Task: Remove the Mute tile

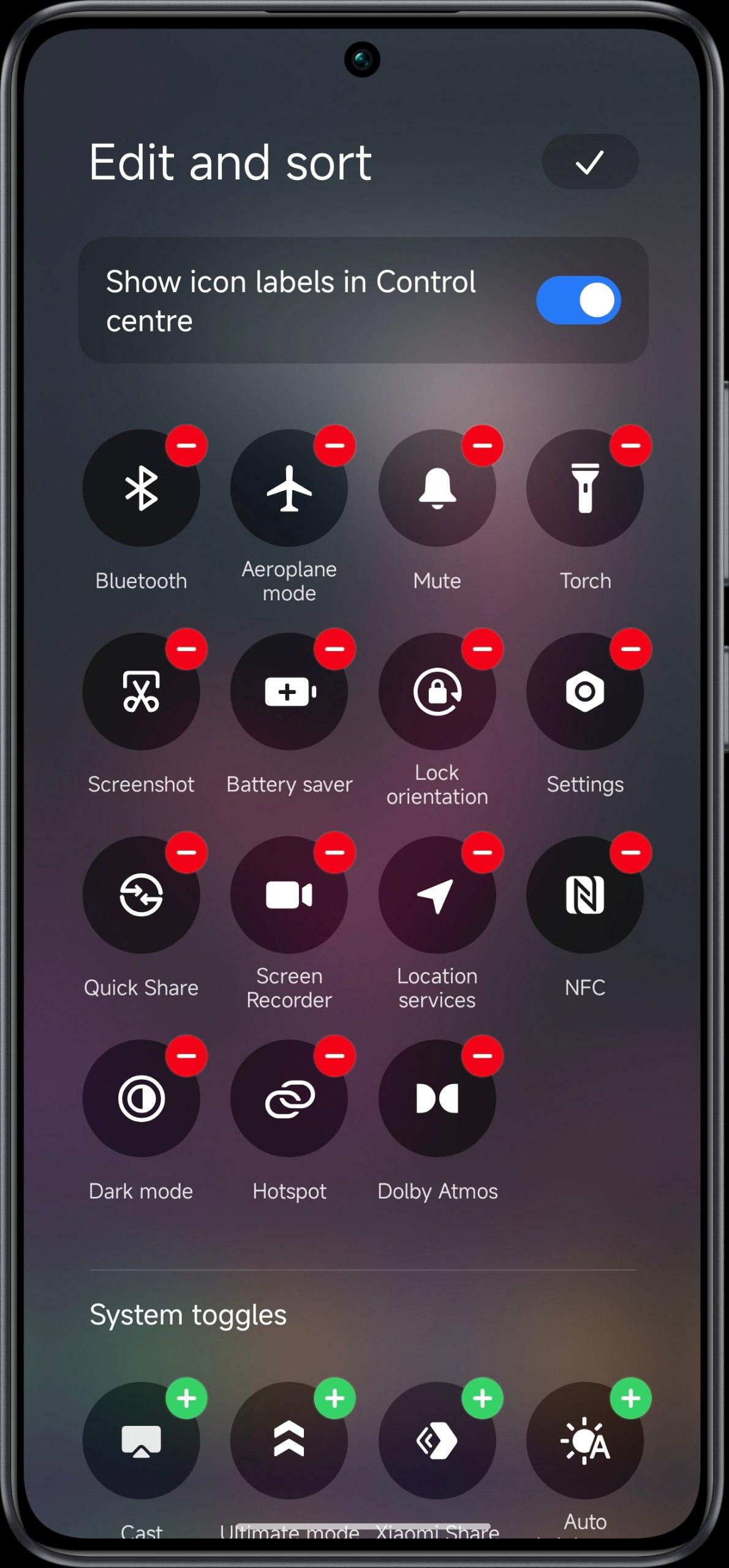Action: coord(483,445)
